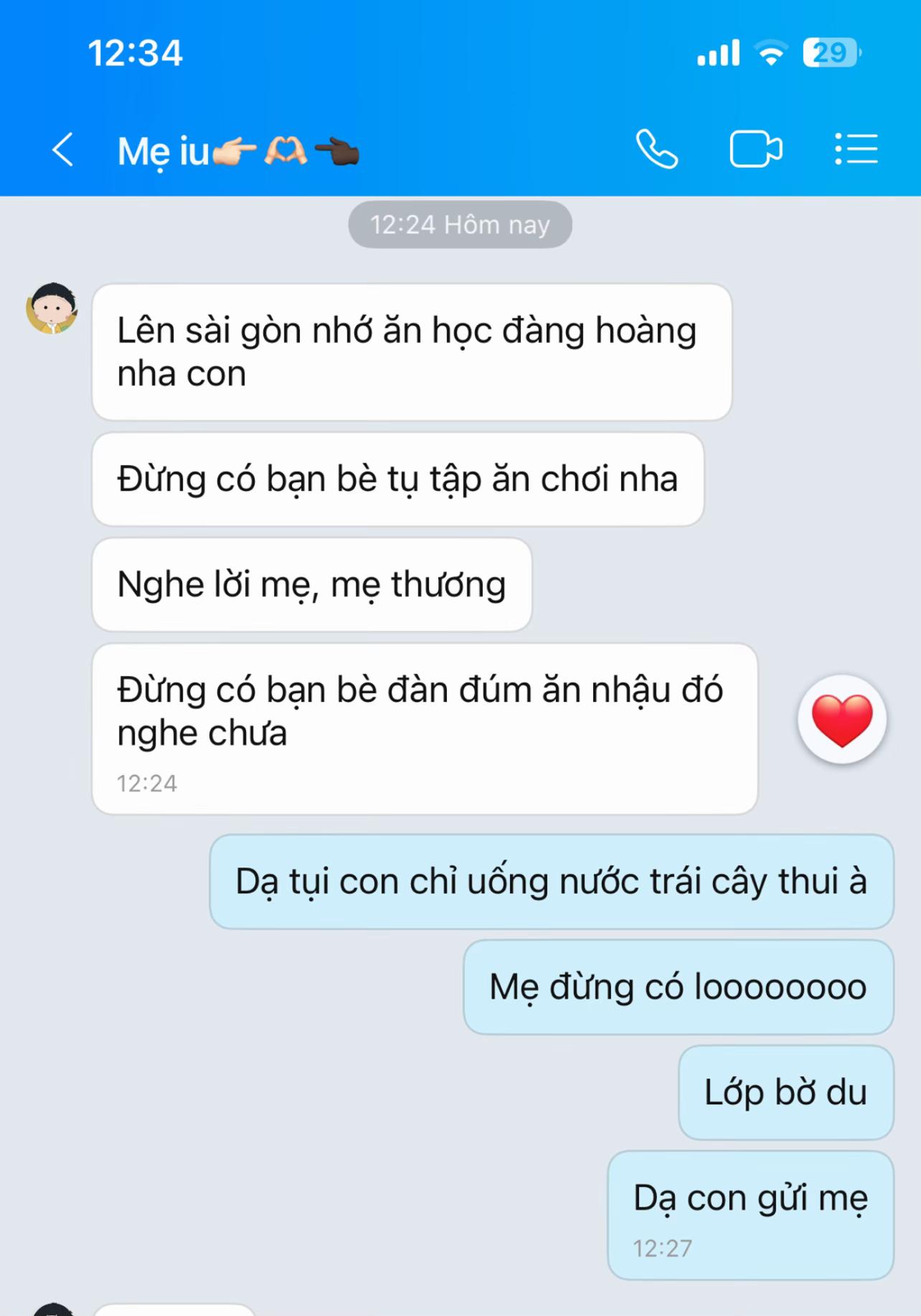Open mom's avatar beside her messages
The width and height of the screenshot is (921, 1316).
[52, 309]
